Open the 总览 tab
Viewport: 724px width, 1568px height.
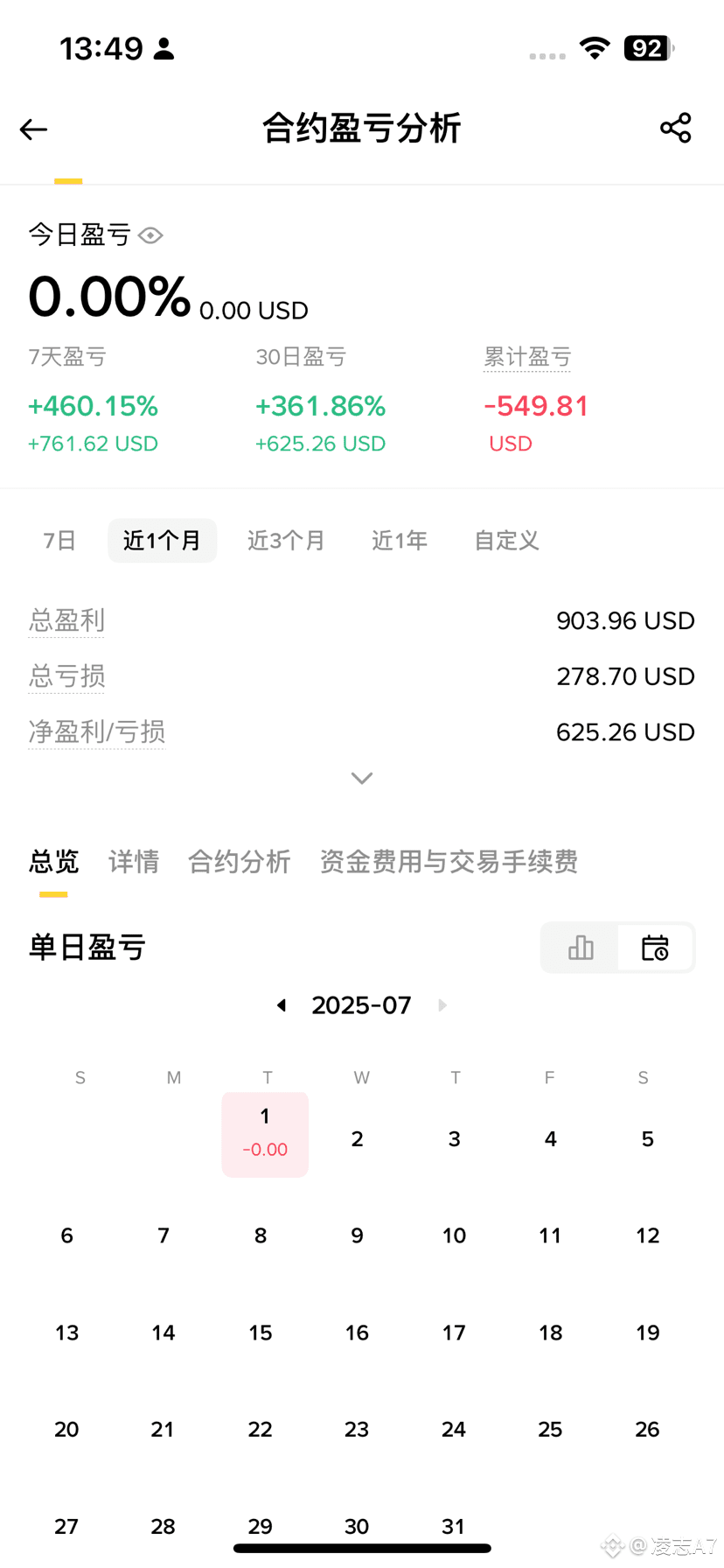(53, 862)
